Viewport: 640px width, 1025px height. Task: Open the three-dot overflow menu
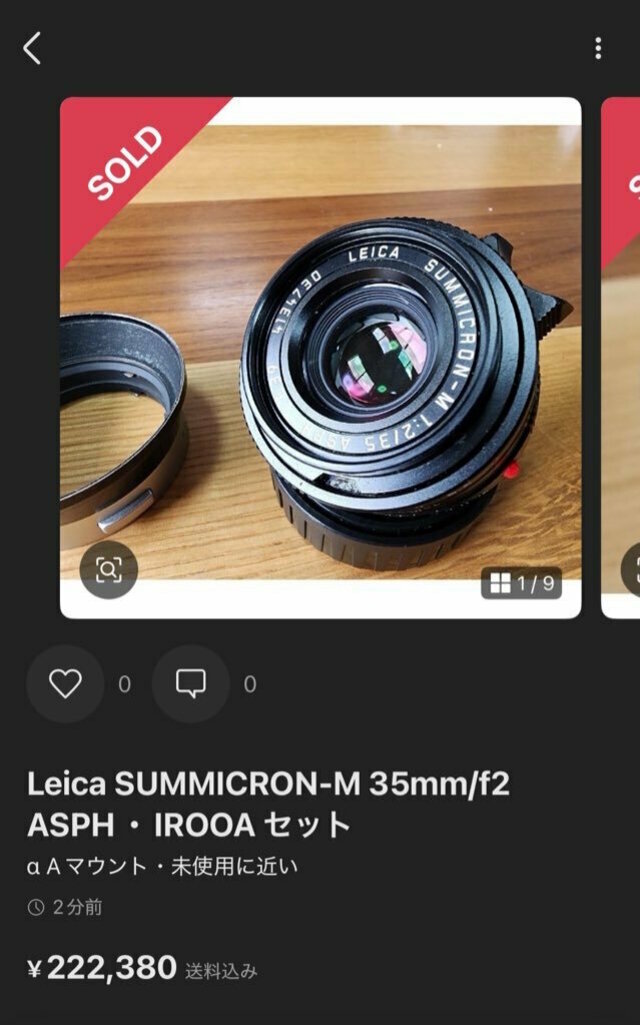click(x=598, y=48)
